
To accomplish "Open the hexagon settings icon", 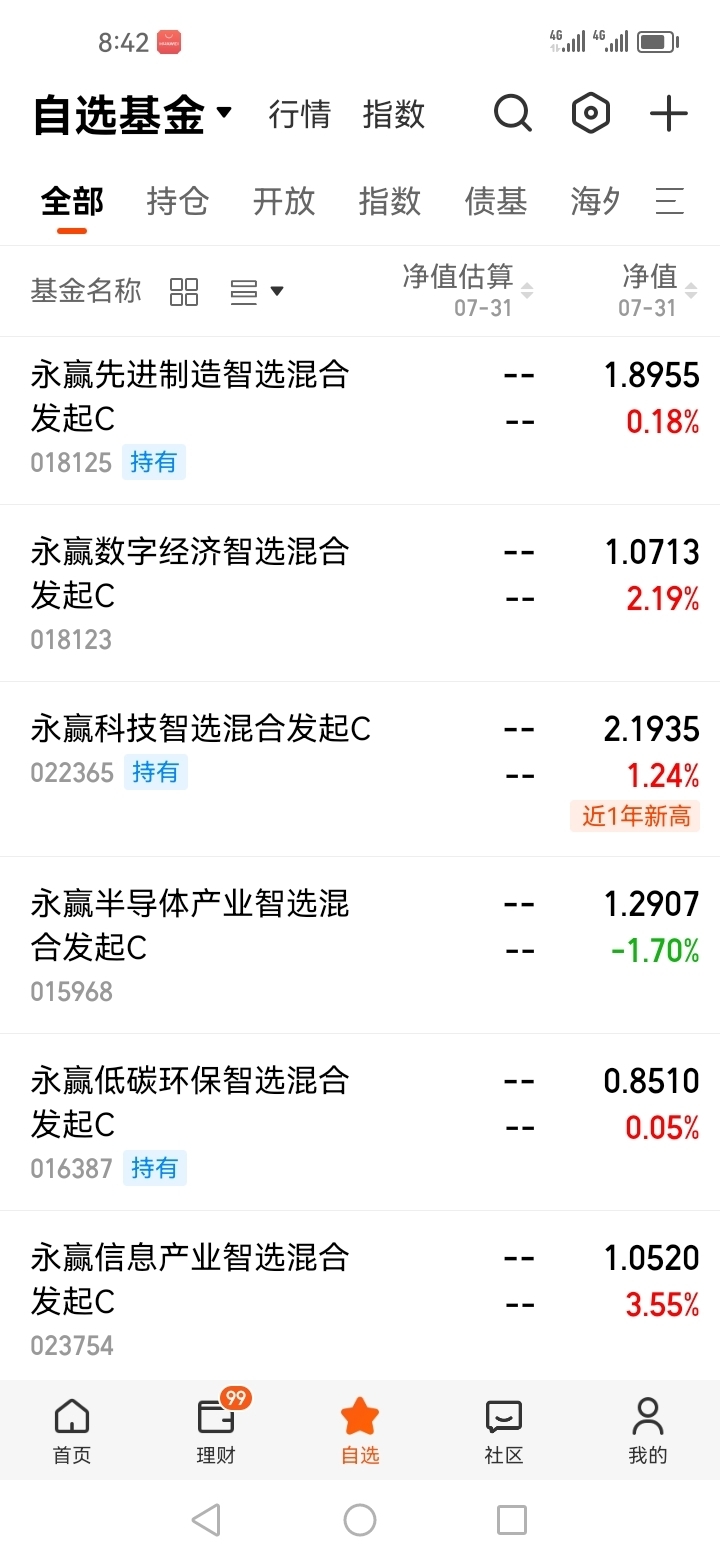I will (x=591, y=114).
